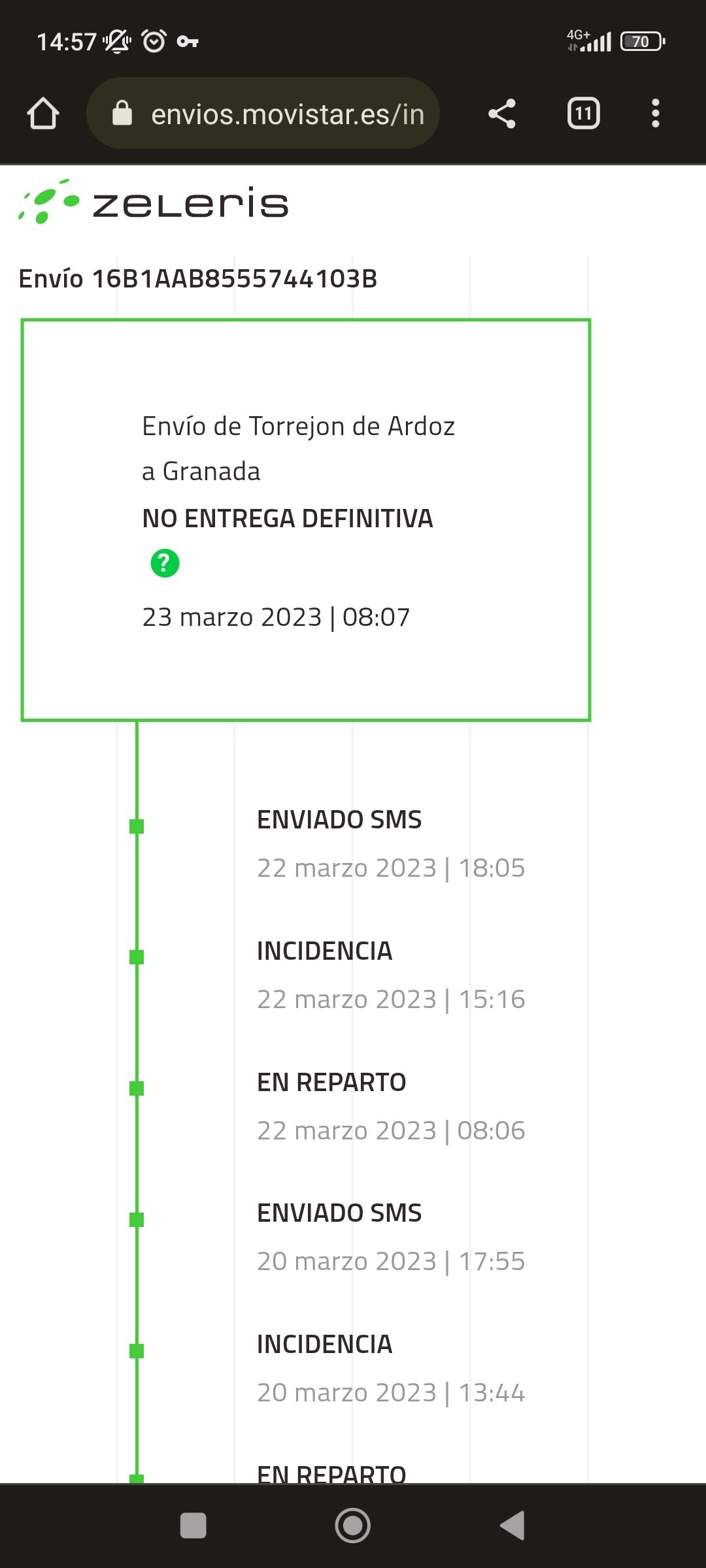This screenshot has height=1568, width=706.
Task: Tap the battery indicator showing 70
Action: click(x=641, y=41)
